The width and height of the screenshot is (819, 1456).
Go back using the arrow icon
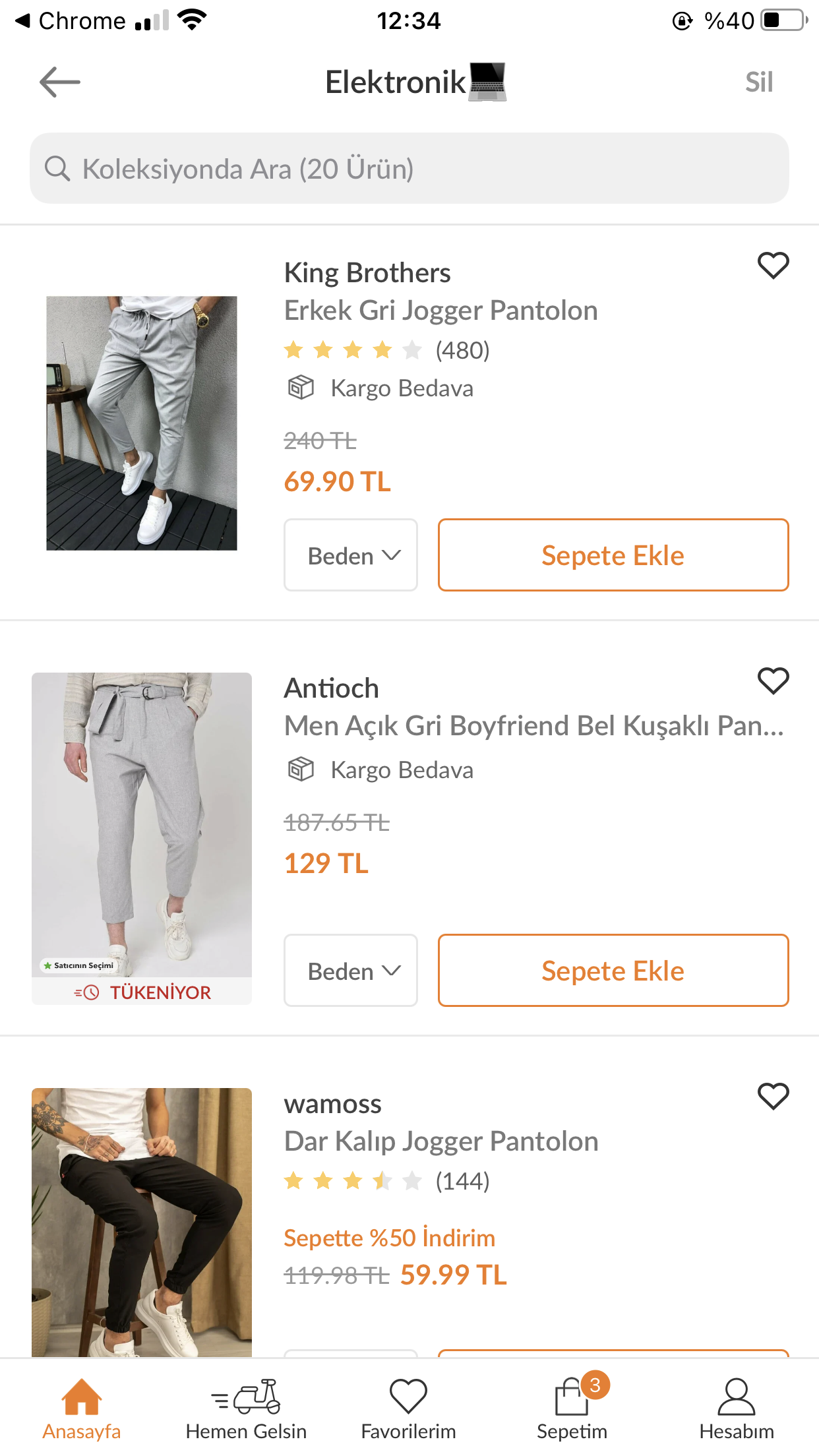pyautogui.click(x=59, y=82)
